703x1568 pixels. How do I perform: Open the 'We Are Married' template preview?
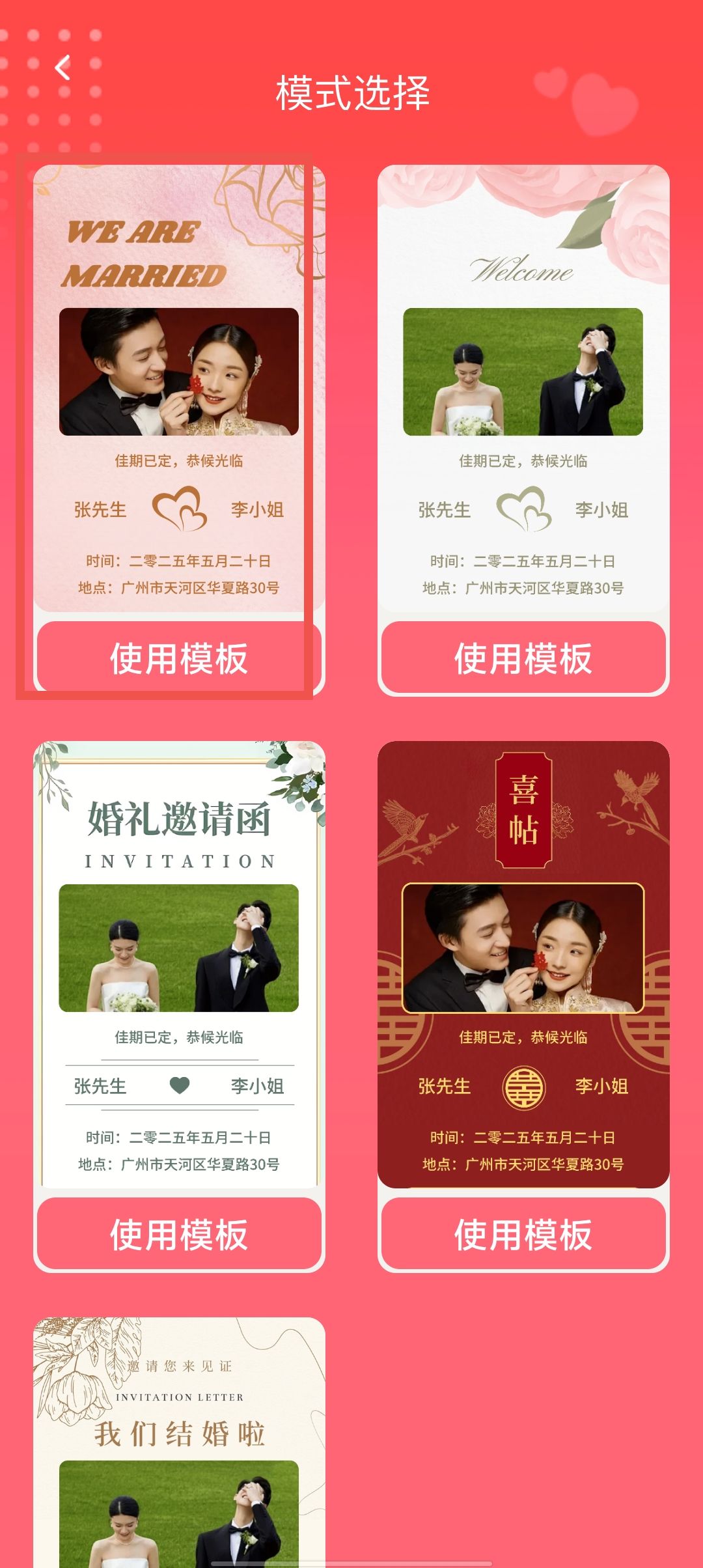coord(179,388)
